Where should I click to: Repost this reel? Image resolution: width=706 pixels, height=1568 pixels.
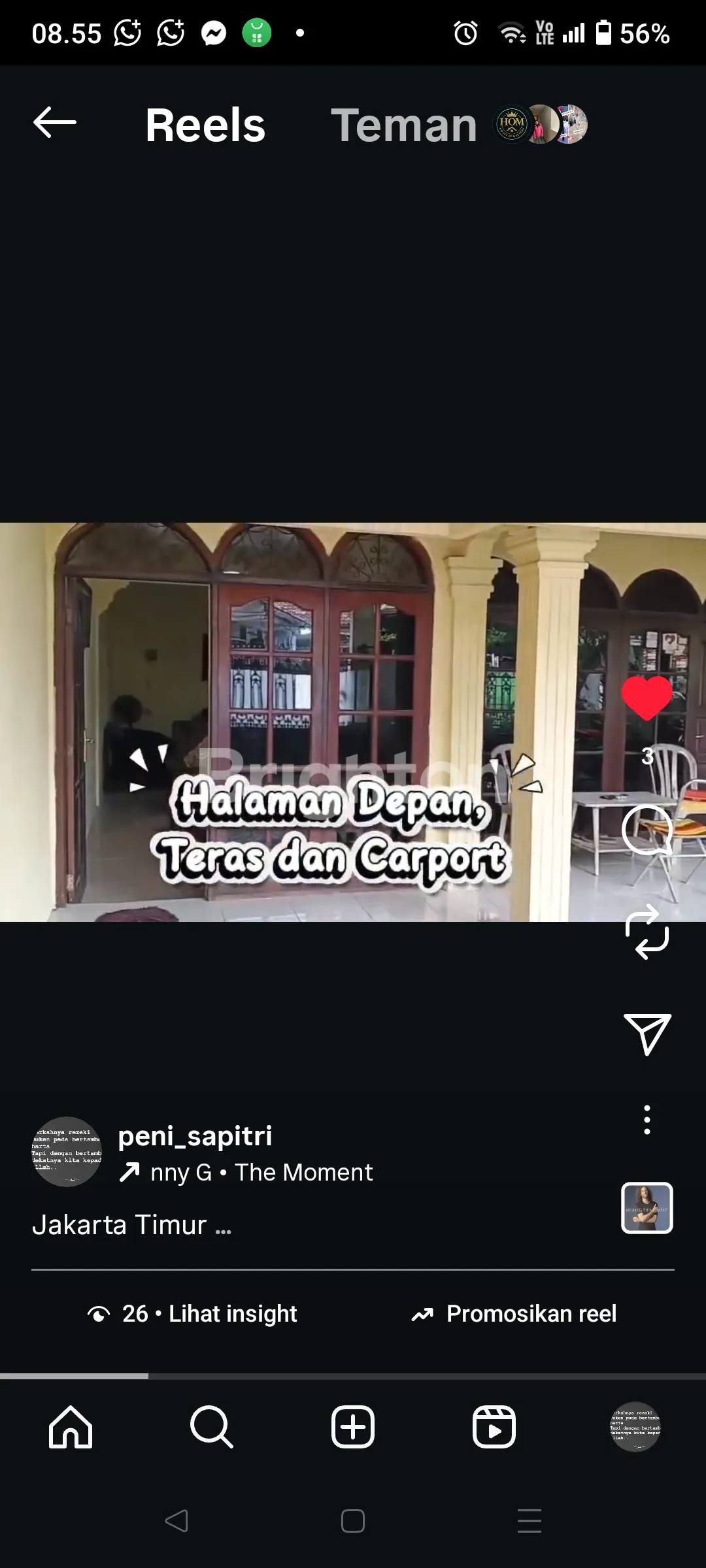click(x=647, y=932)
